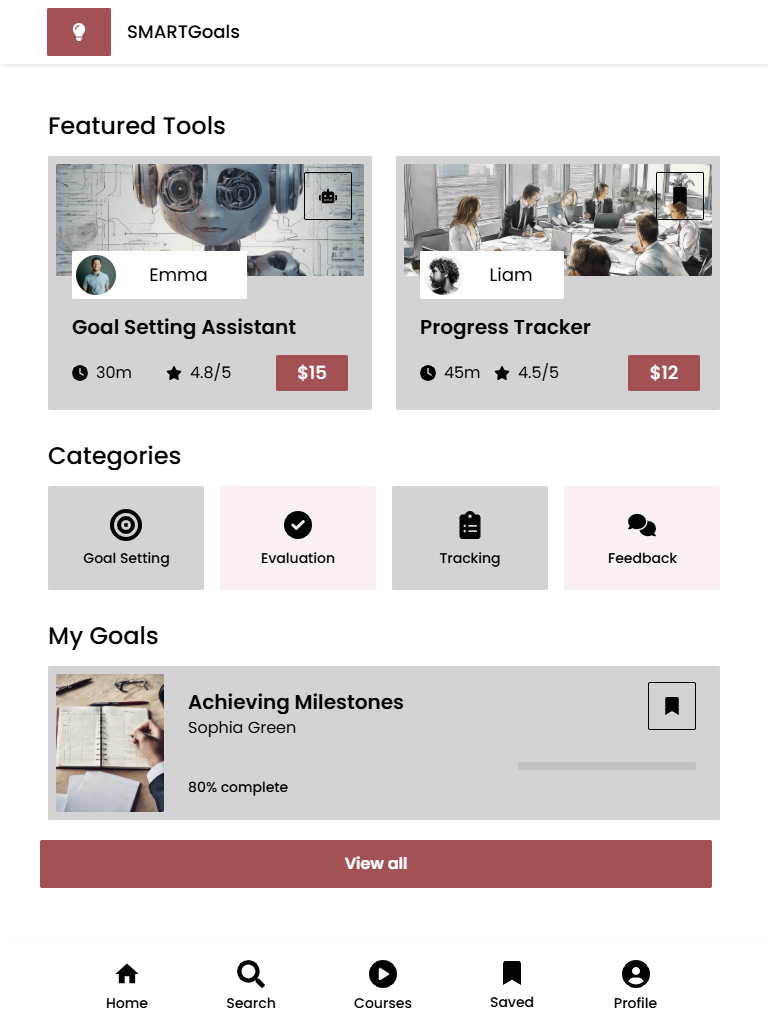
Task: Select the Goal Setting category
Action: pos(126,538)
